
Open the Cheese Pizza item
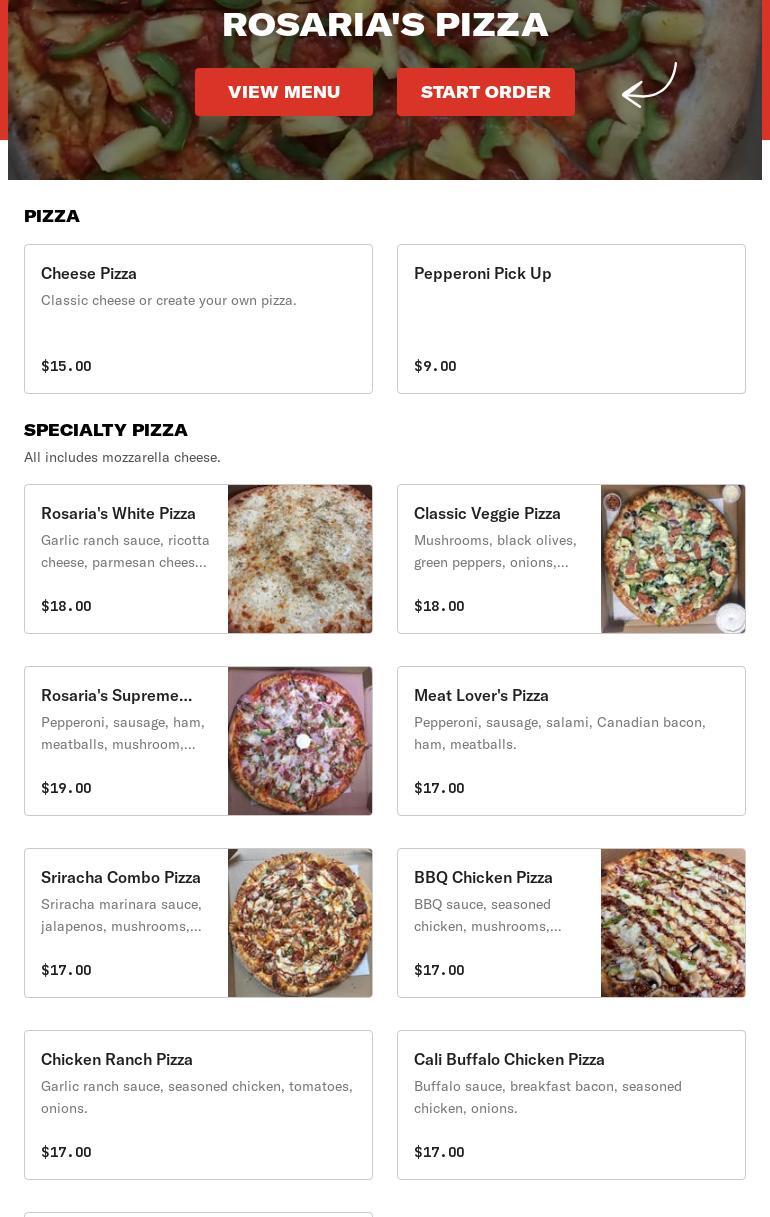(x=198, y=319)
